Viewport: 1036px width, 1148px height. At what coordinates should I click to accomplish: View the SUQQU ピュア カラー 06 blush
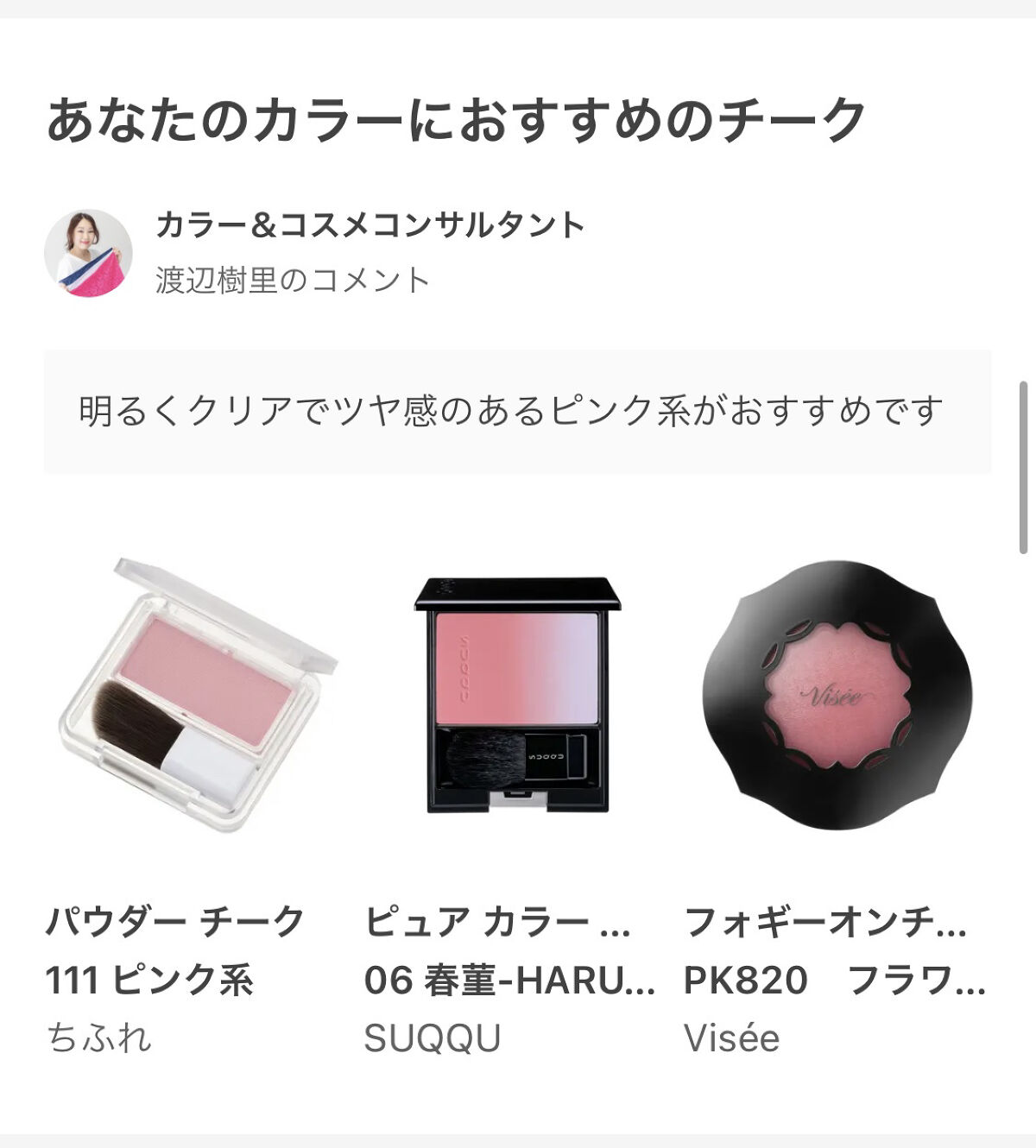click(x=517, y=695)
